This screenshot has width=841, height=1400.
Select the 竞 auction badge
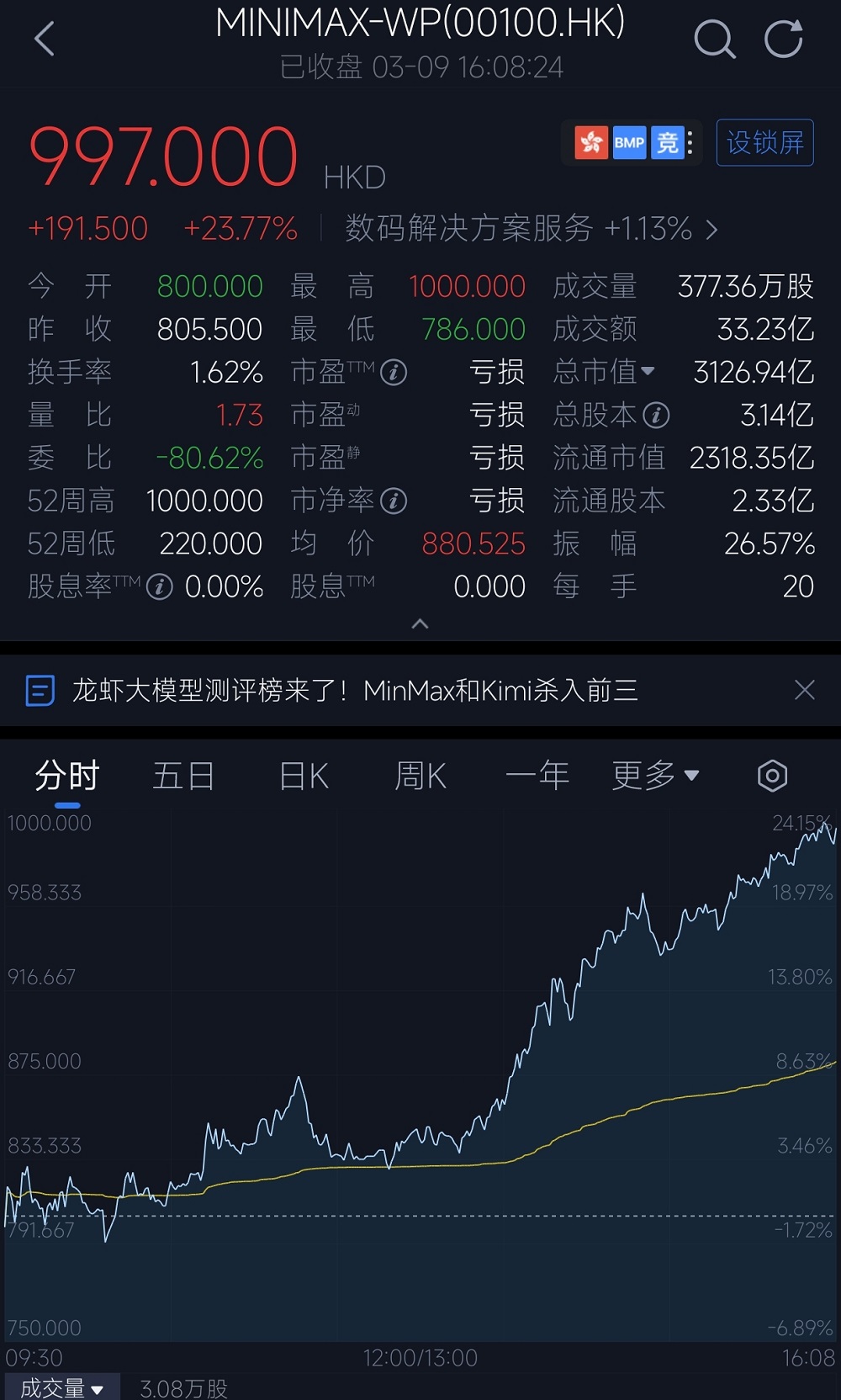667,142
